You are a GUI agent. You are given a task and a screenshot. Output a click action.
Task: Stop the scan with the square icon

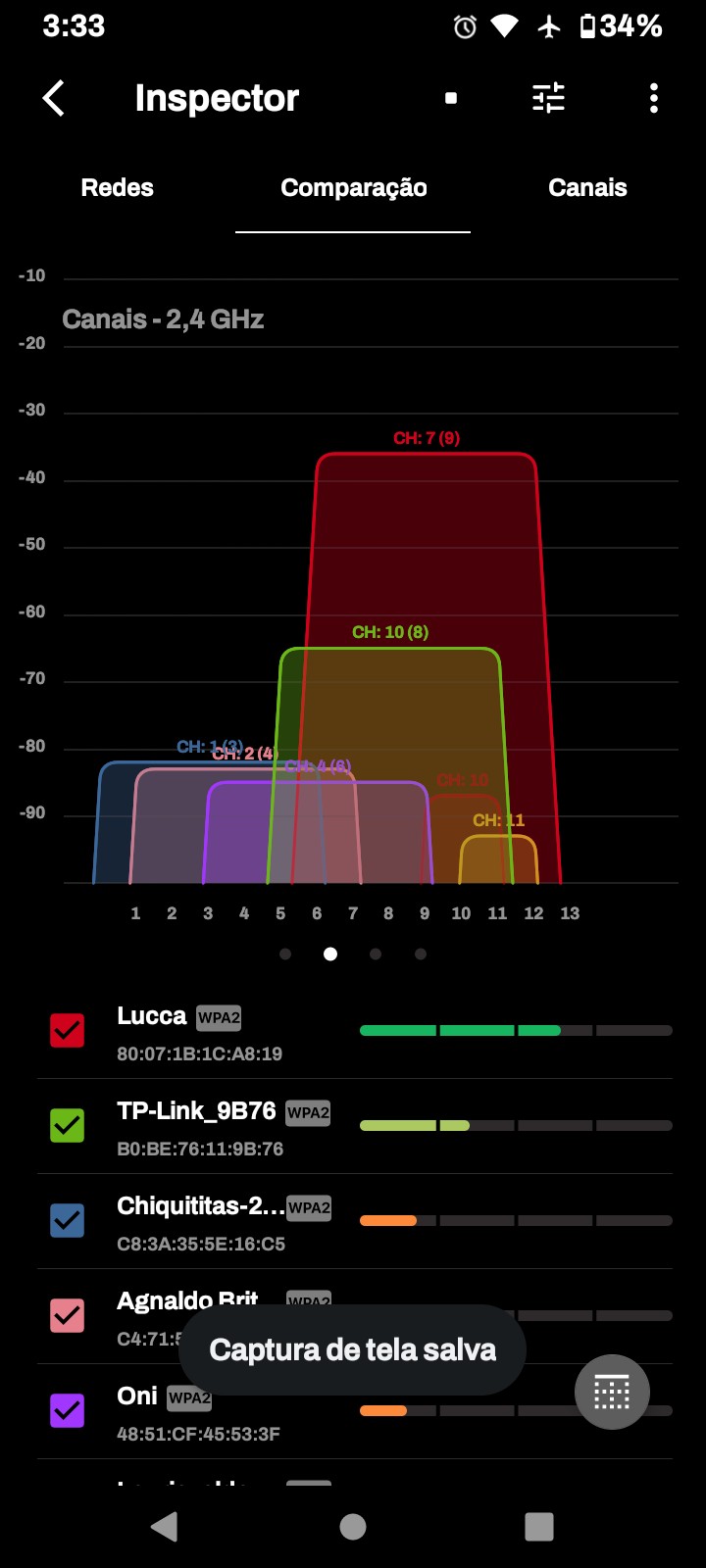pos(451,98)
